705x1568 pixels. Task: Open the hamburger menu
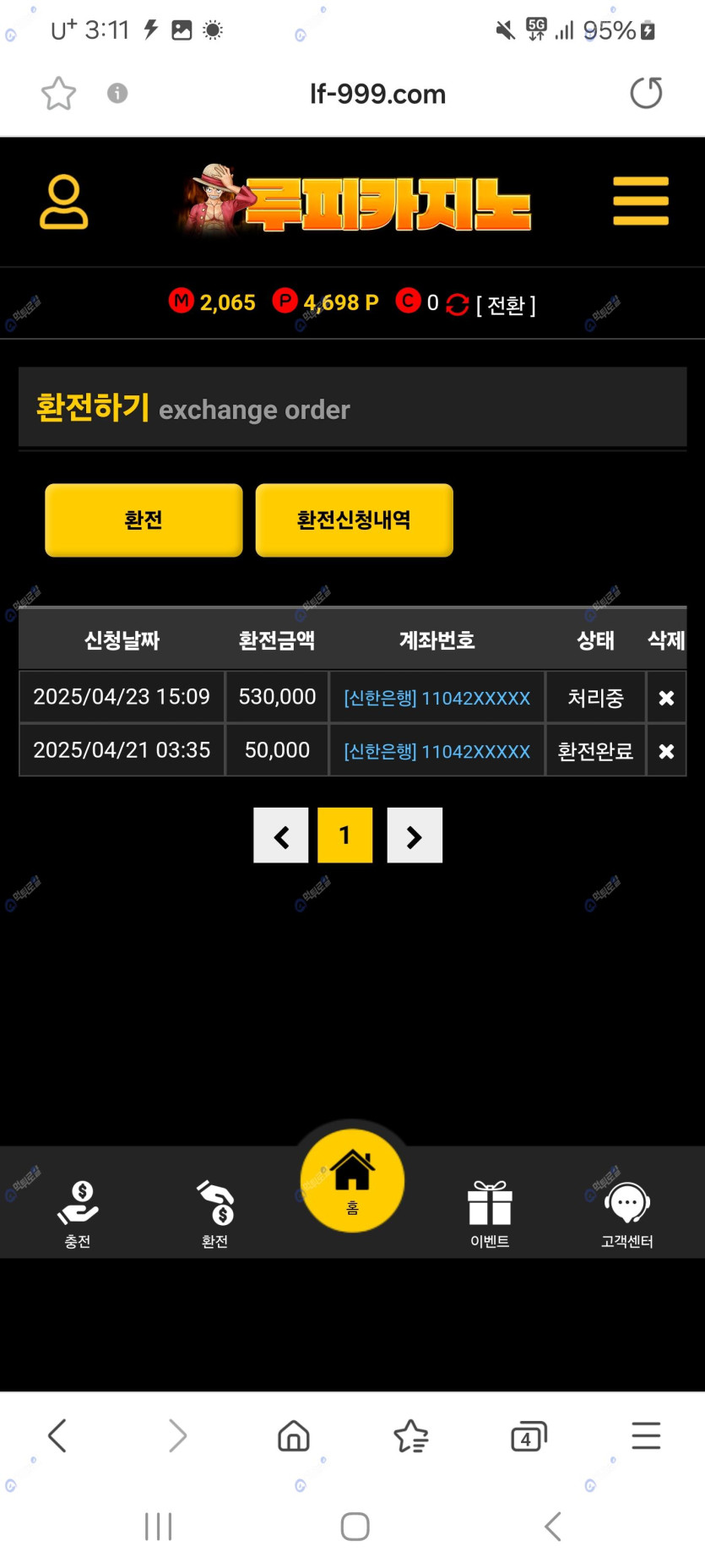tap(641, 201)
